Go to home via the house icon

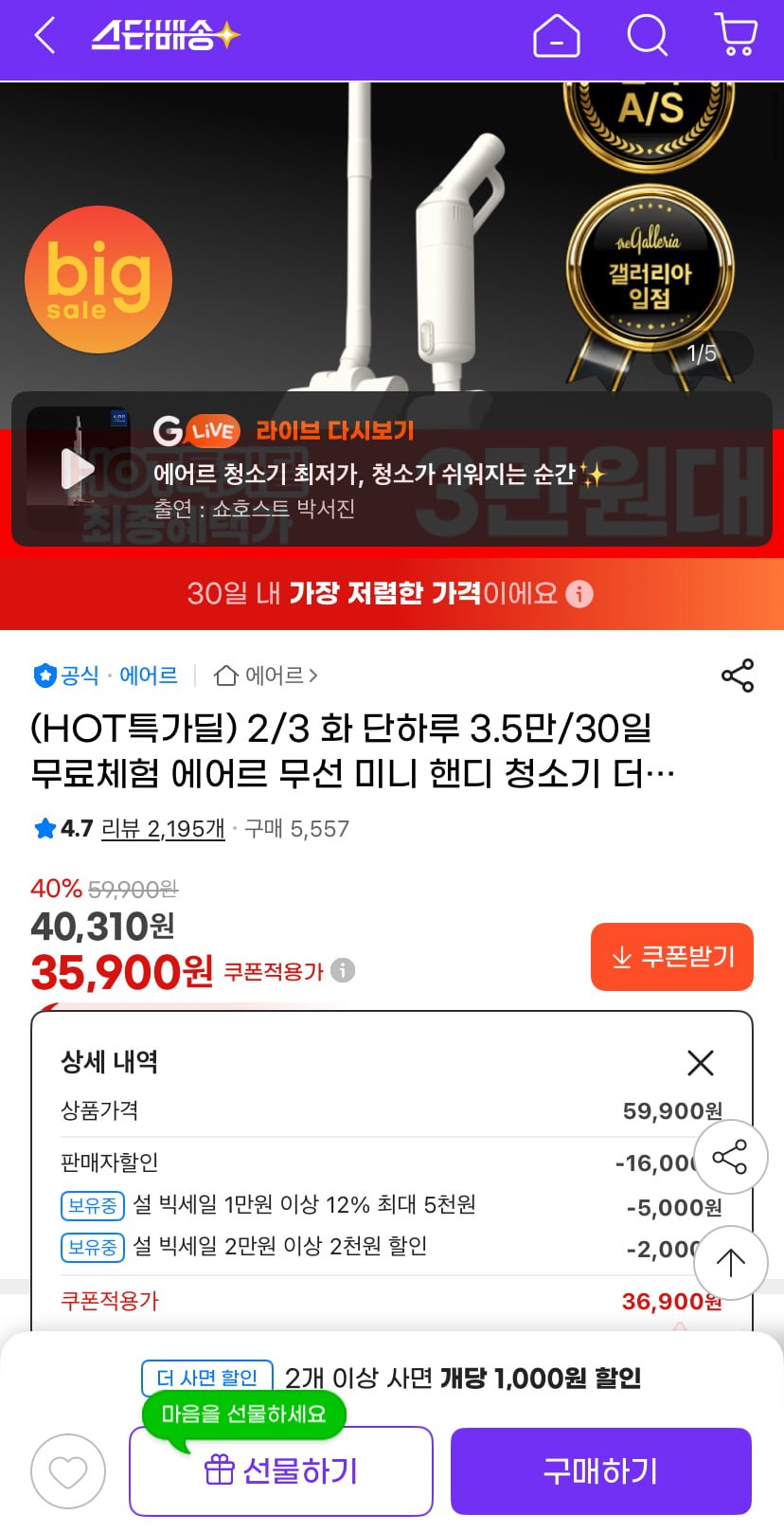pos(557,36)
